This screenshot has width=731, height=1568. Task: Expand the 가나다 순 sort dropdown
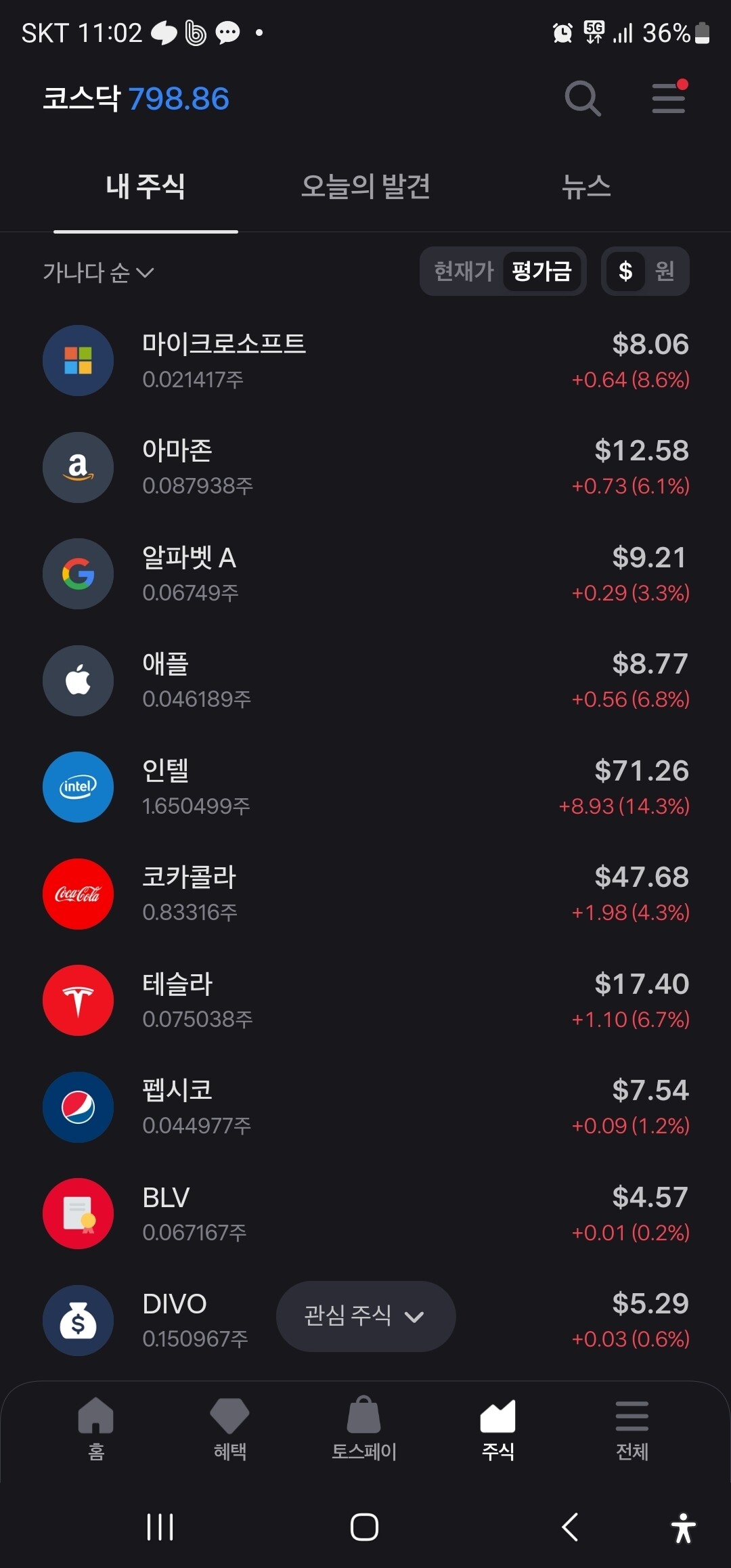pos(97,273)
